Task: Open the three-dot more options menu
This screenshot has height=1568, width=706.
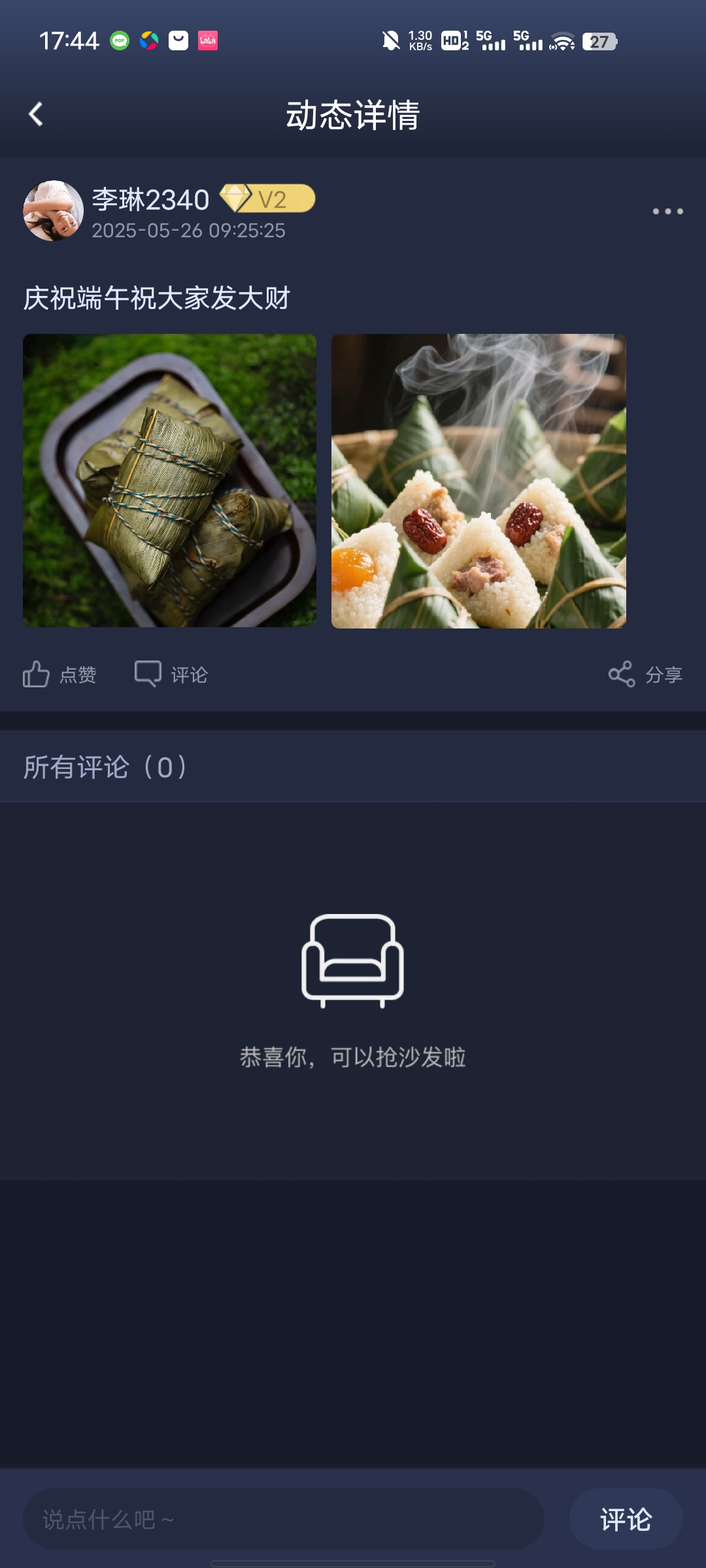Action: (668, 211)
